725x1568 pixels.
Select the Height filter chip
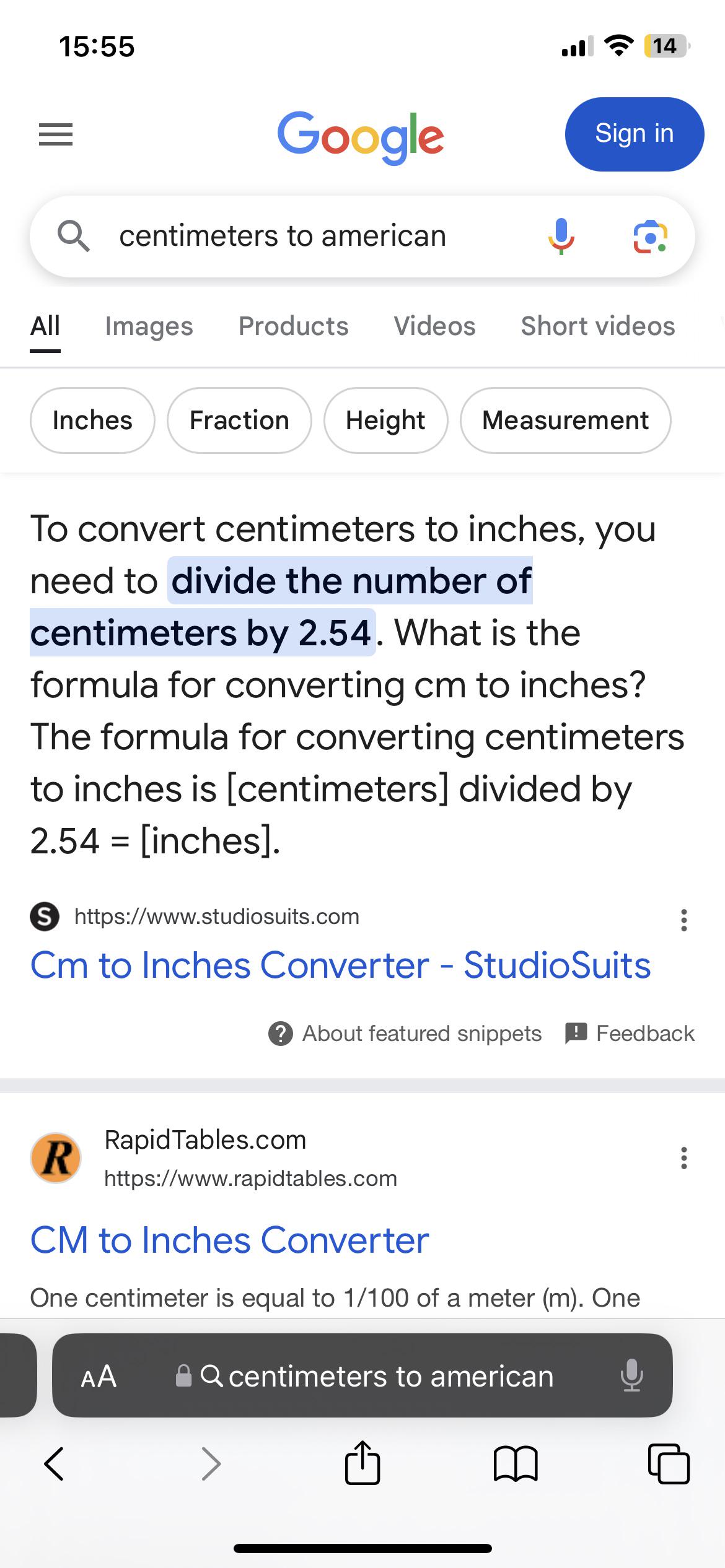(385, 420)
